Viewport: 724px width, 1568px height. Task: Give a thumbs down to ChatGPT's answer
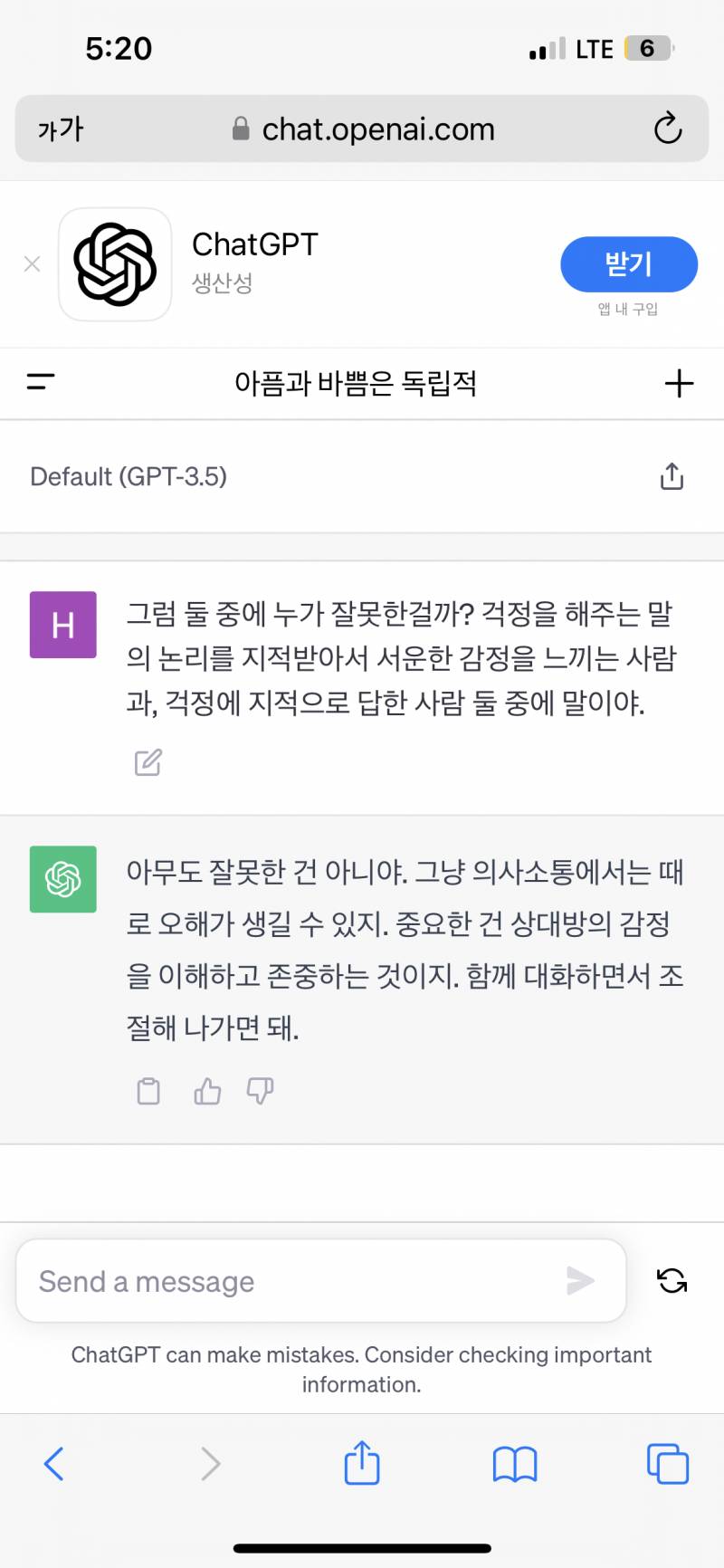click(x=260, y=1093)
